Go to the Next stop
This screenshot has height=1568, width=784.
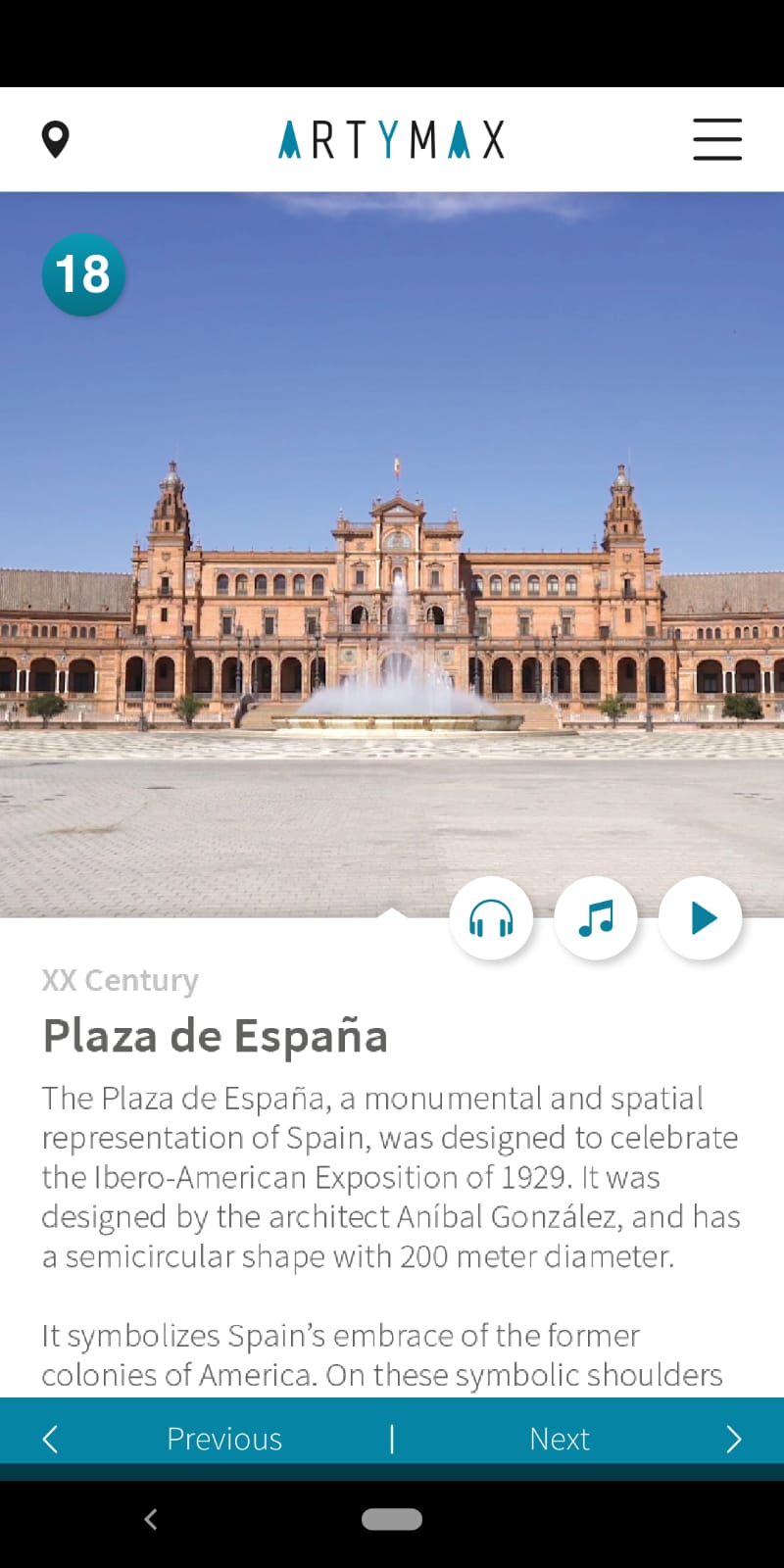[x=588, y=1439]
